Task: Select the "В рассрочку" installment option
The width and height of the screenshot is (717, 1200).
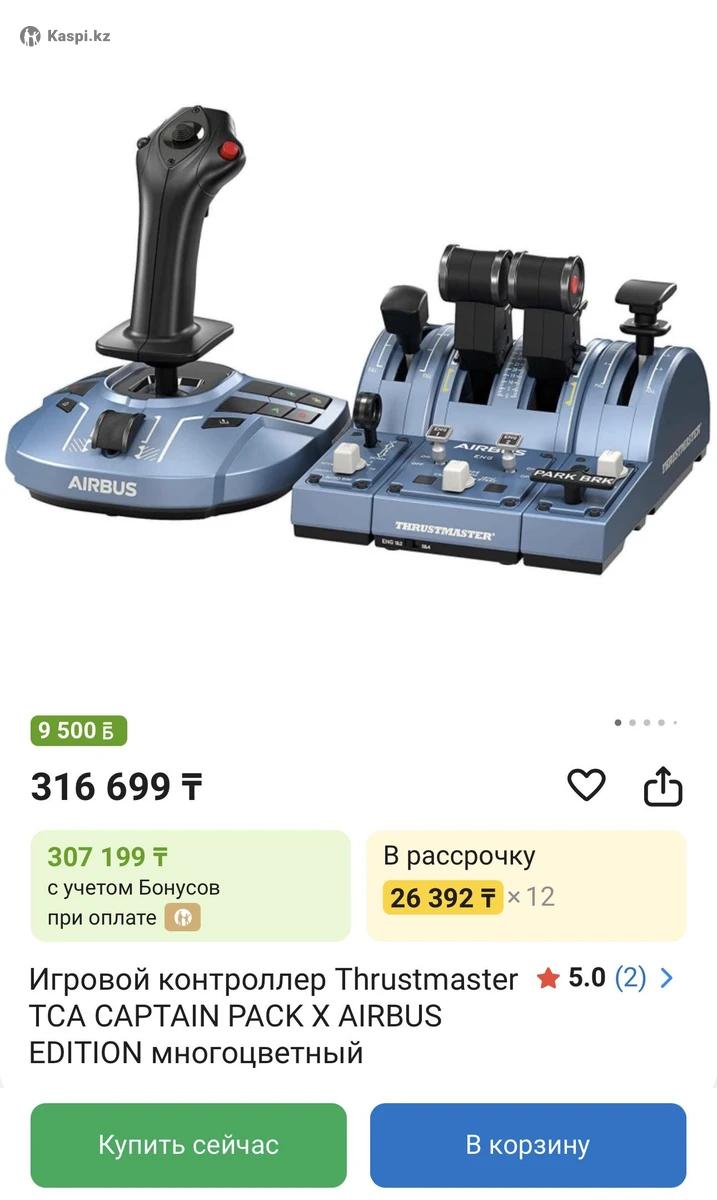Action: pyautogui.click(x=526, y=885)
